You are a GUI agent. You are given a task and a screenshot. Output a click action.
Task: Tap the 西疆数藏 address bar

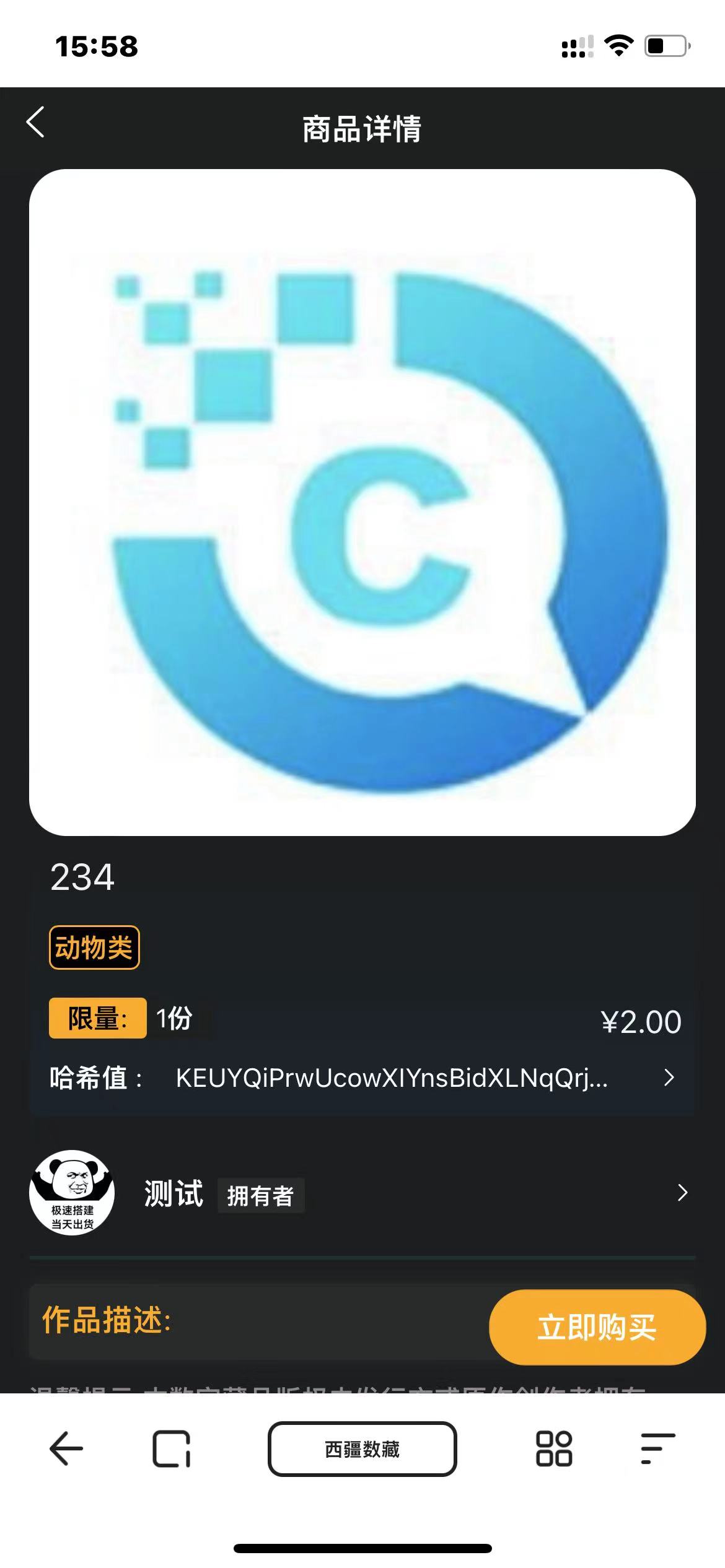click(362, 1449)
